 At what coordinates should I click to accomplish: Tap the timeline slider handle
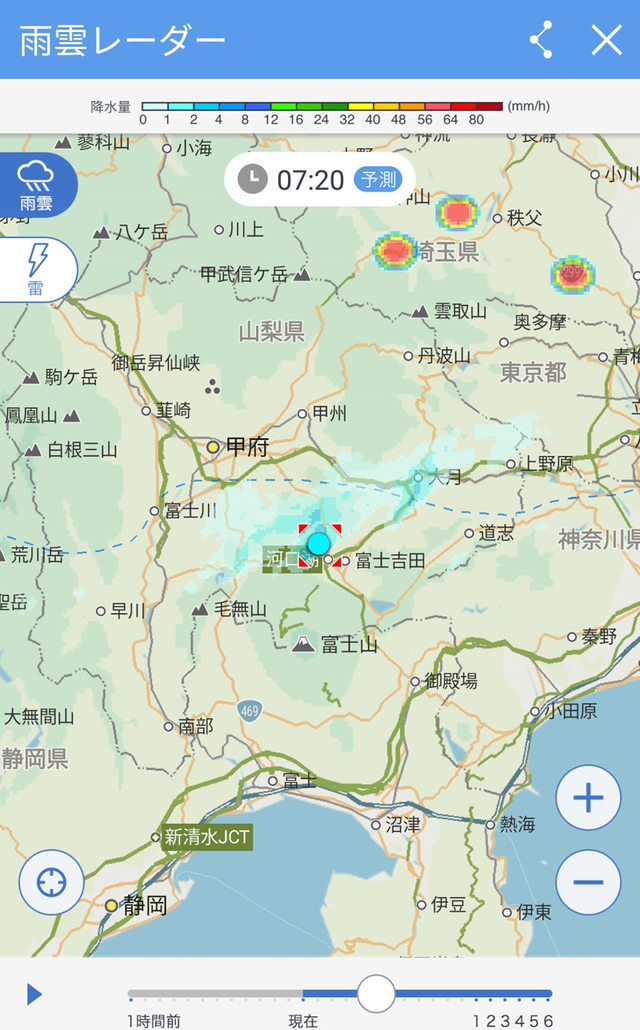pyautogui.click(x=376, y=993)
